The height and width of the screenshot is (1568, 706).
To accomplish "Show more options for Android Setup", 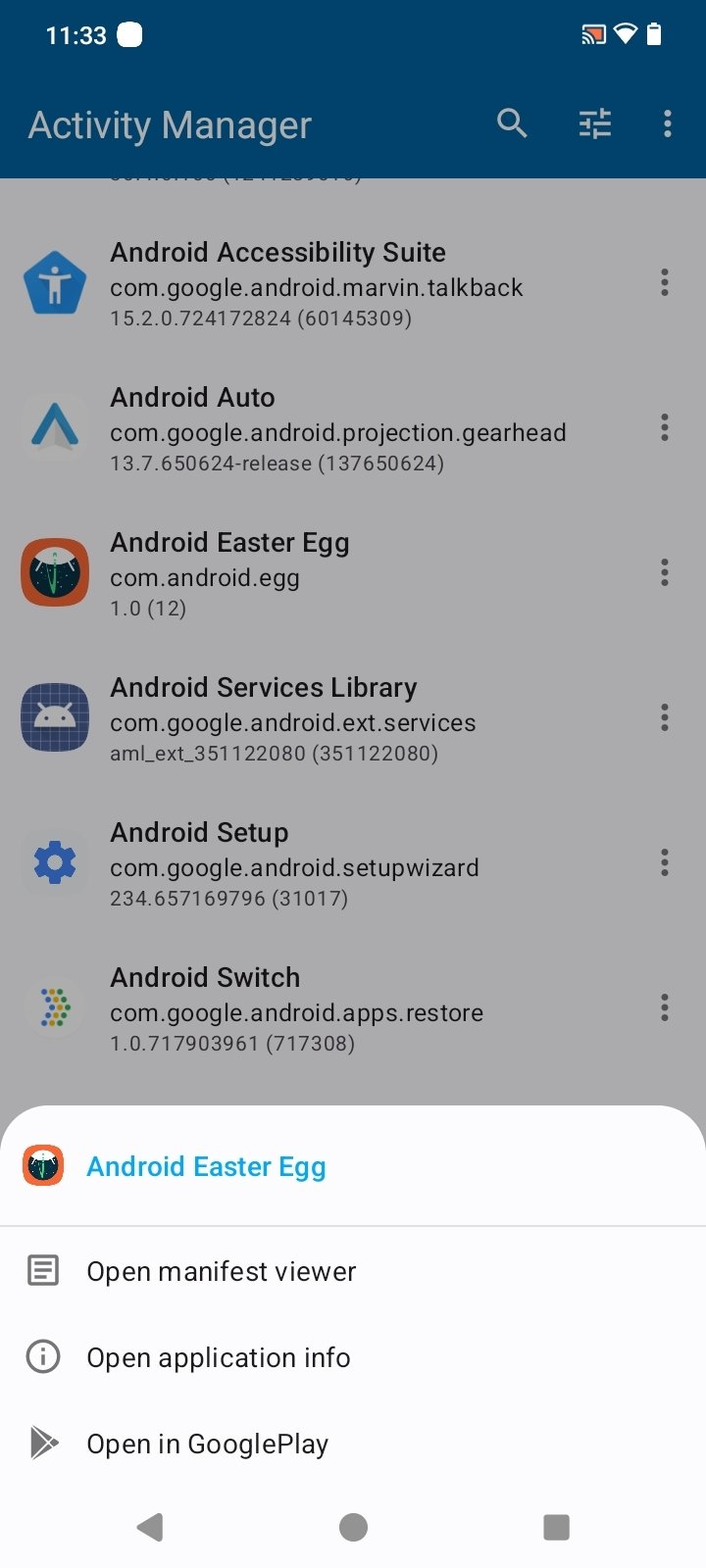I will (x=664, y=862).
